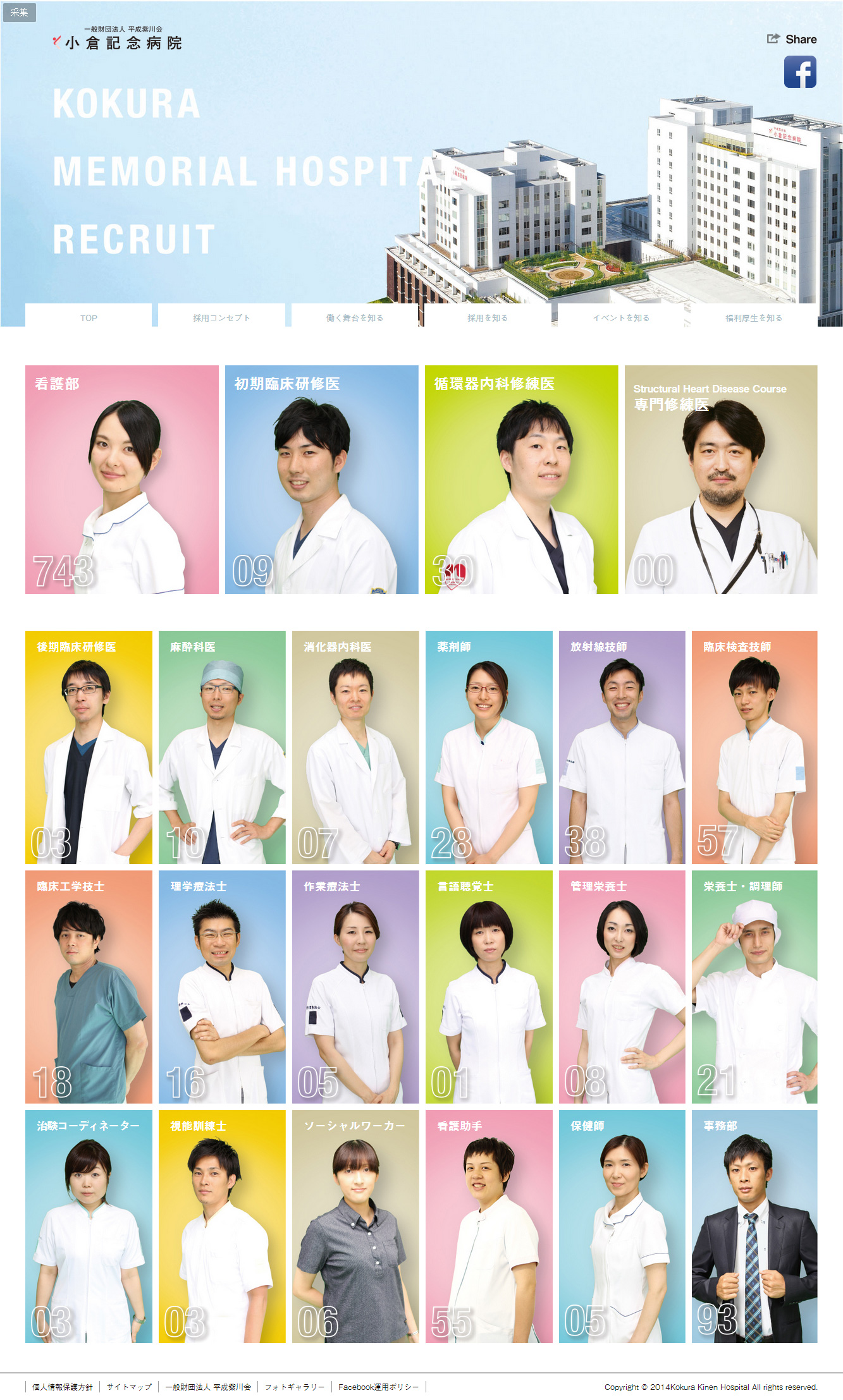
Task: Select the 薬剤師 tile
Action: tap(489, 747)
